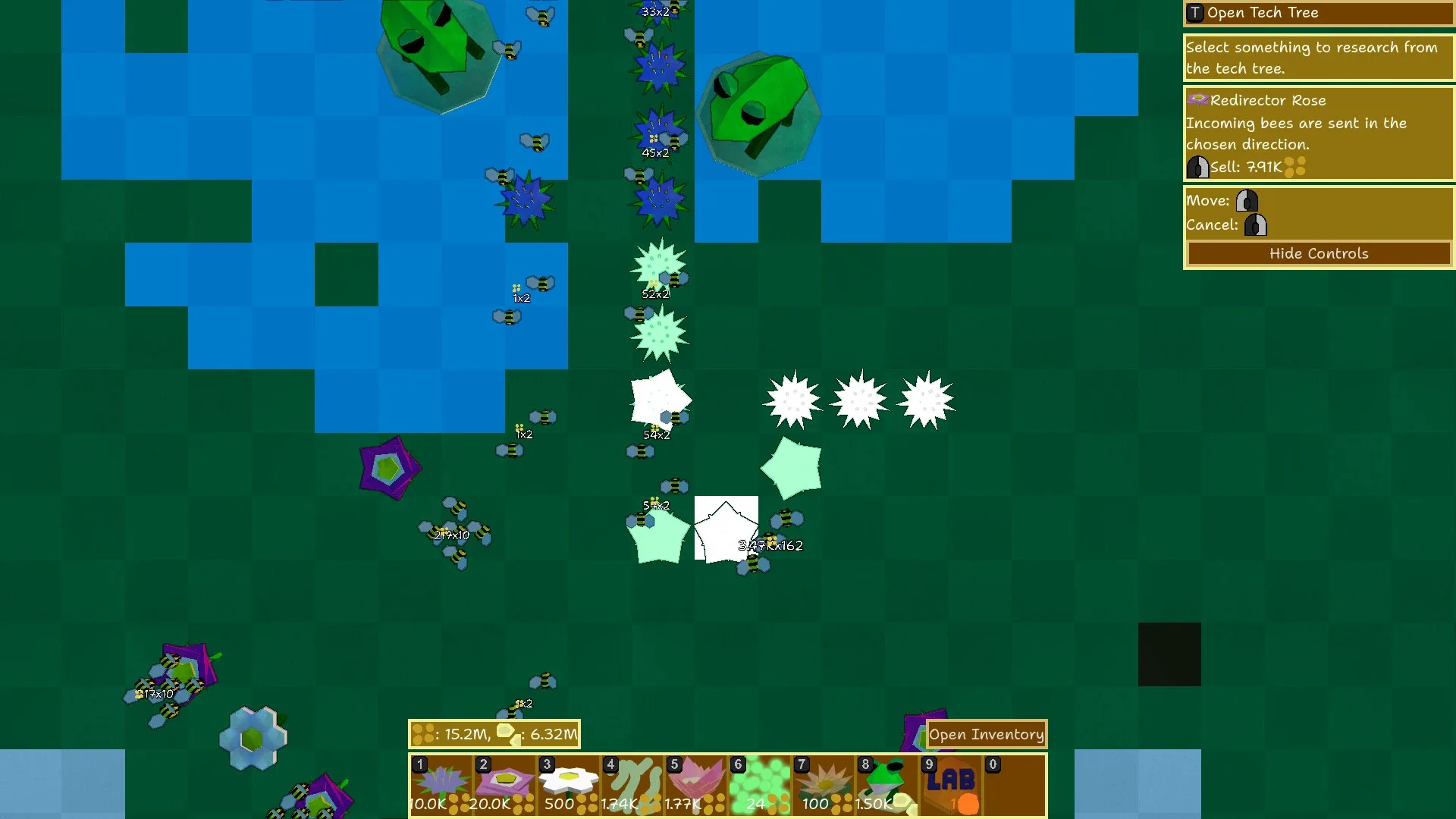Tap Hide Controls button
This screenshot has height=819, width=1456.
[1318, 253]
